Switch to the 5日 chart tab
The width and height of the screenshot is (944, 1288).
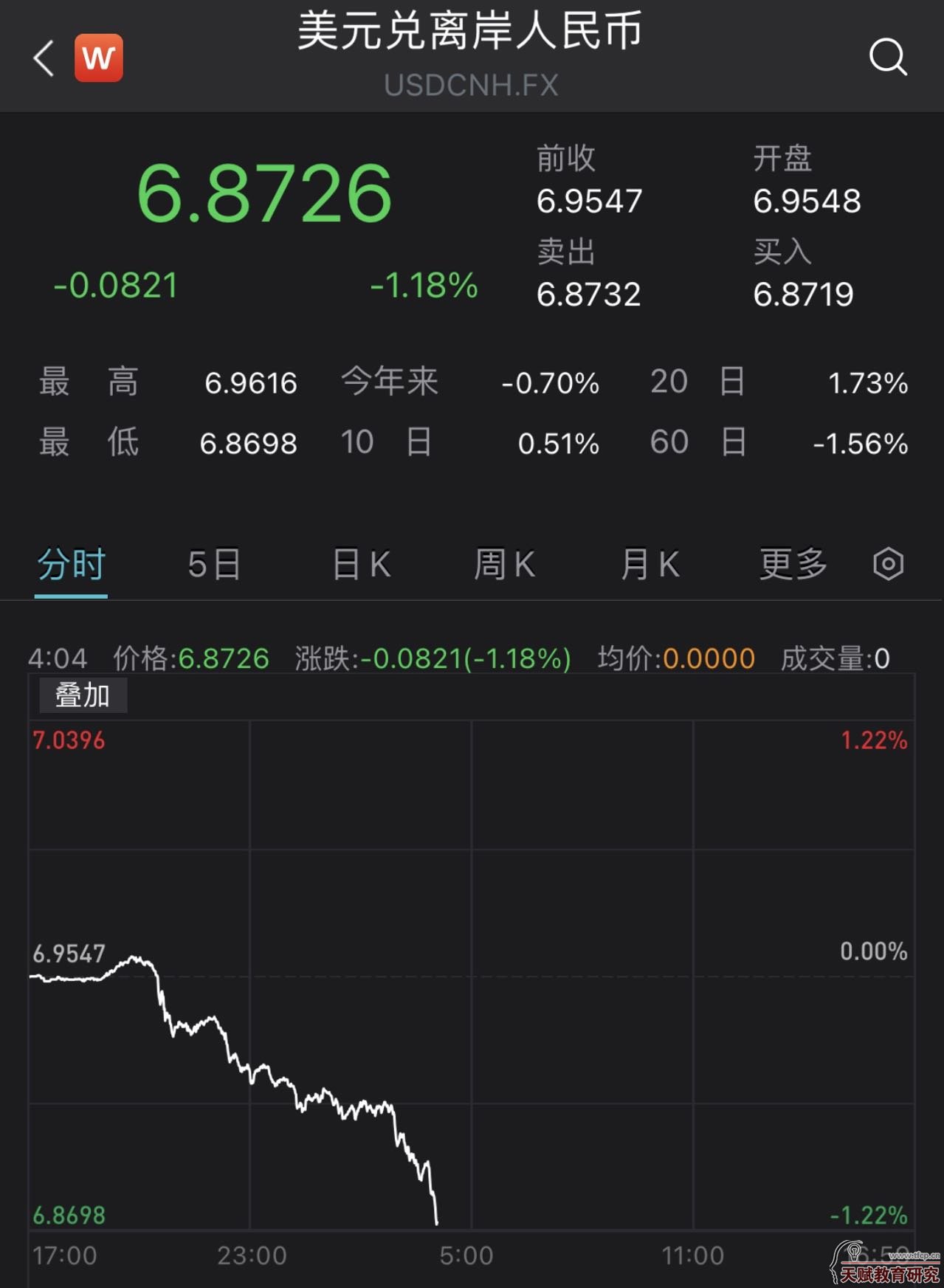pyautogui.click(x=214, y=565)
